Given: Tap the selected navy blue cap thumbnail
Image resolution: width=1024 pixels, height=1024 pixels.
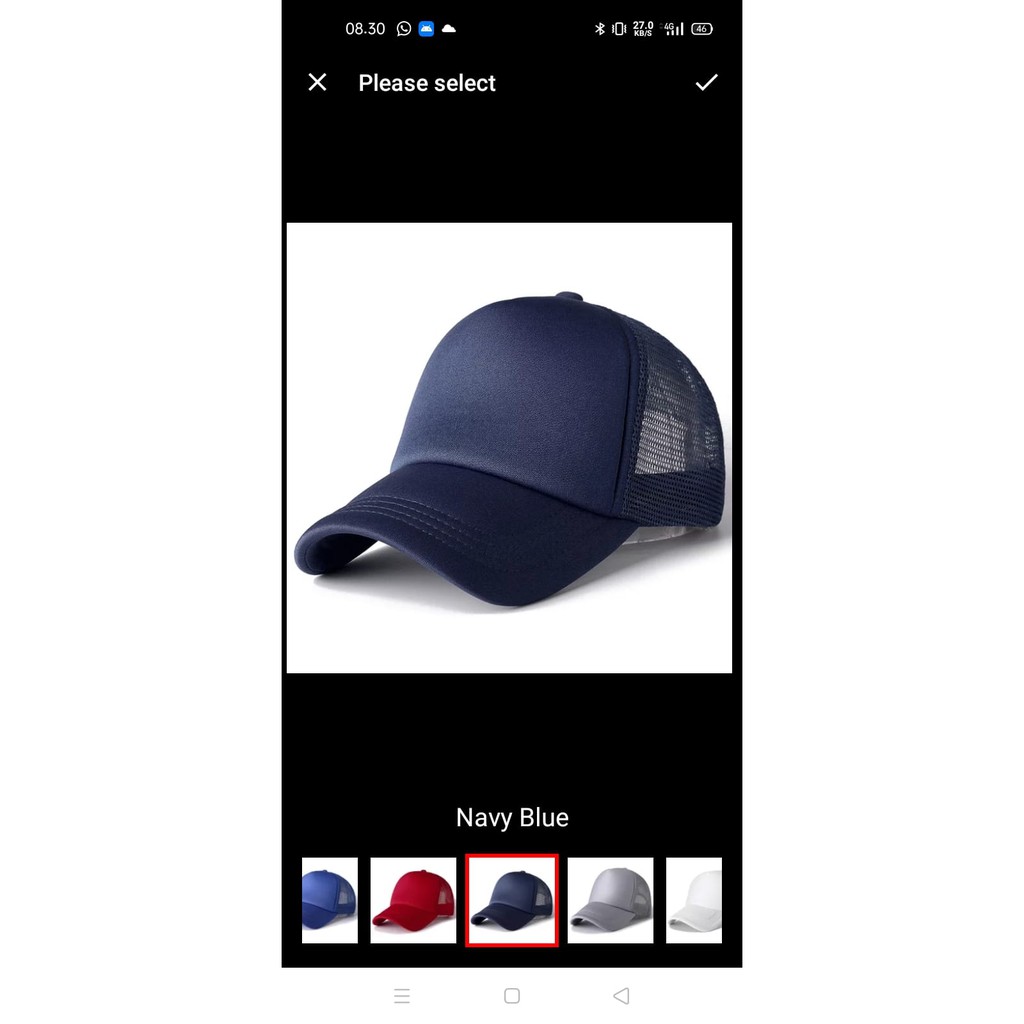Looking at the screenshot, I should coord(512,900).
